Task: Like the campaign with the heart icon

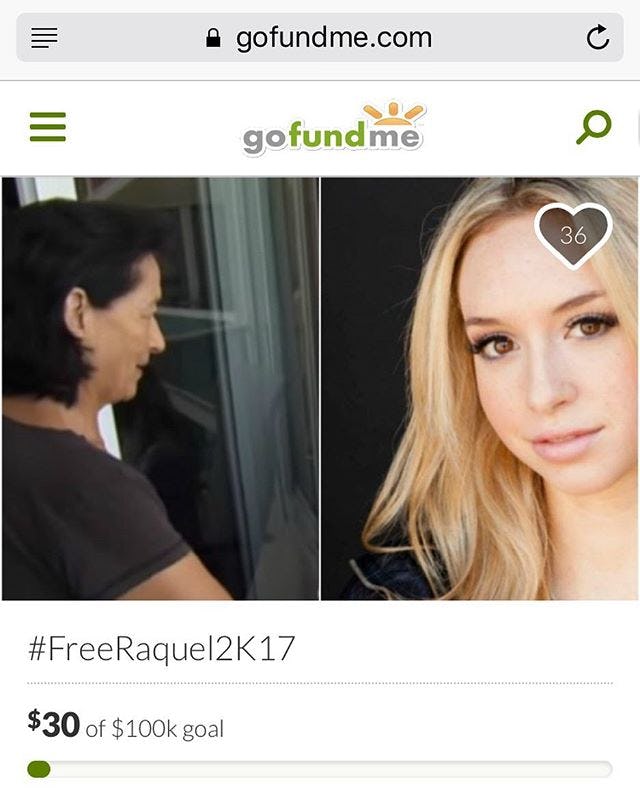Action: tap(572, 235)
